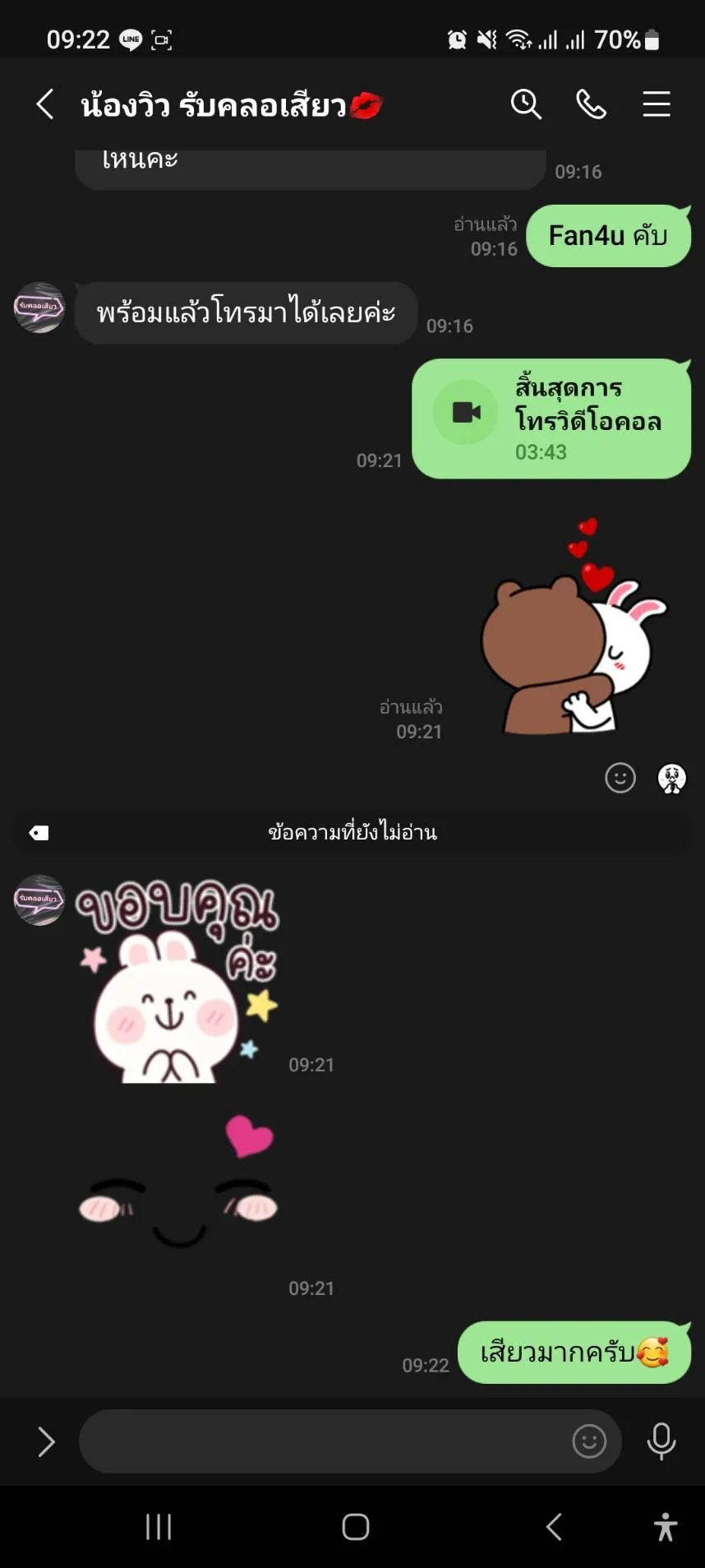This screenshot has width=705, height=1568.
Task: Go to the phone home screen
Action: [355, 1527]
